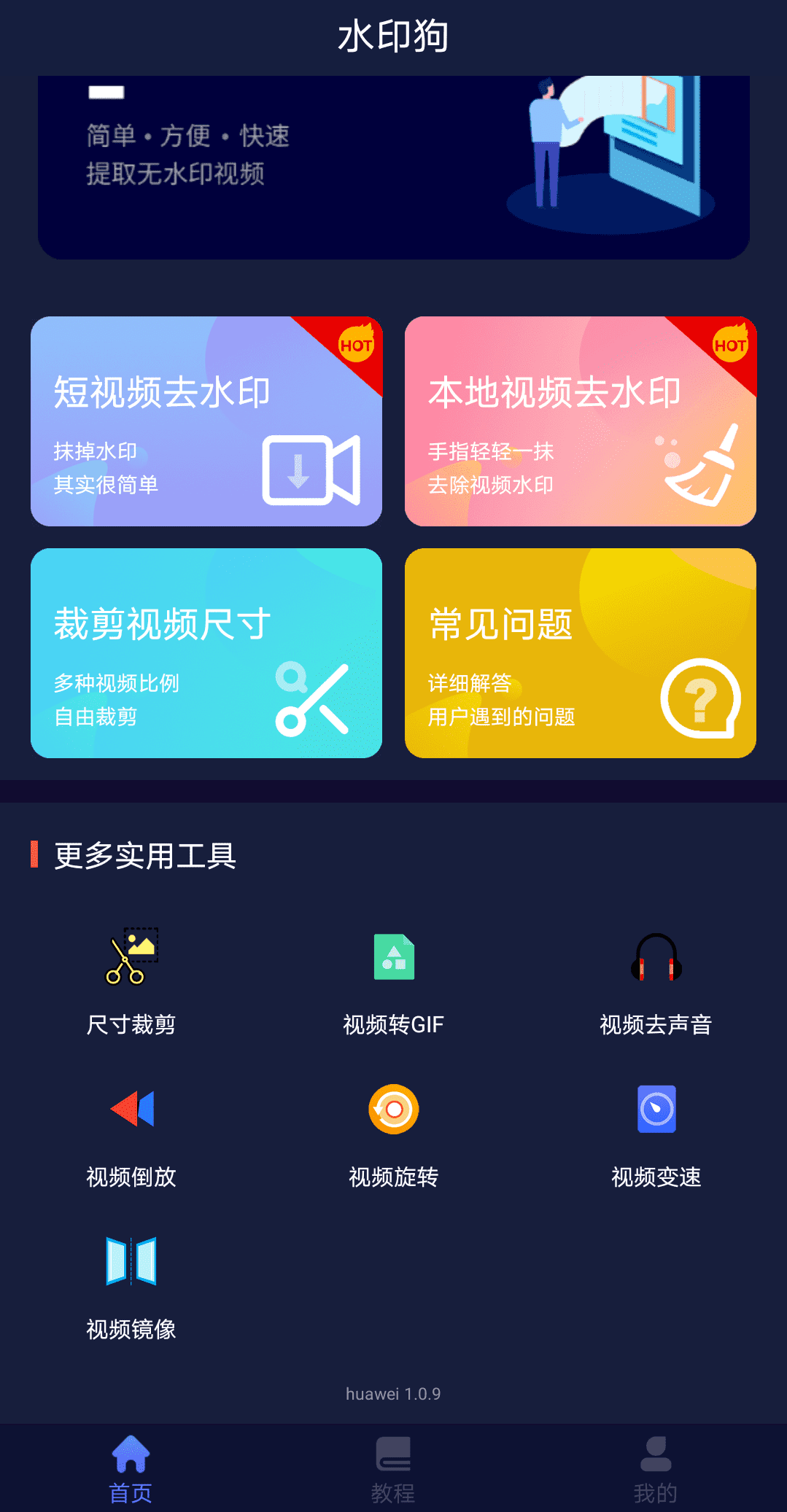Screen dimensions: 787x1512
Task: Select the 视频转GIF tool
Action: (393, 982)
